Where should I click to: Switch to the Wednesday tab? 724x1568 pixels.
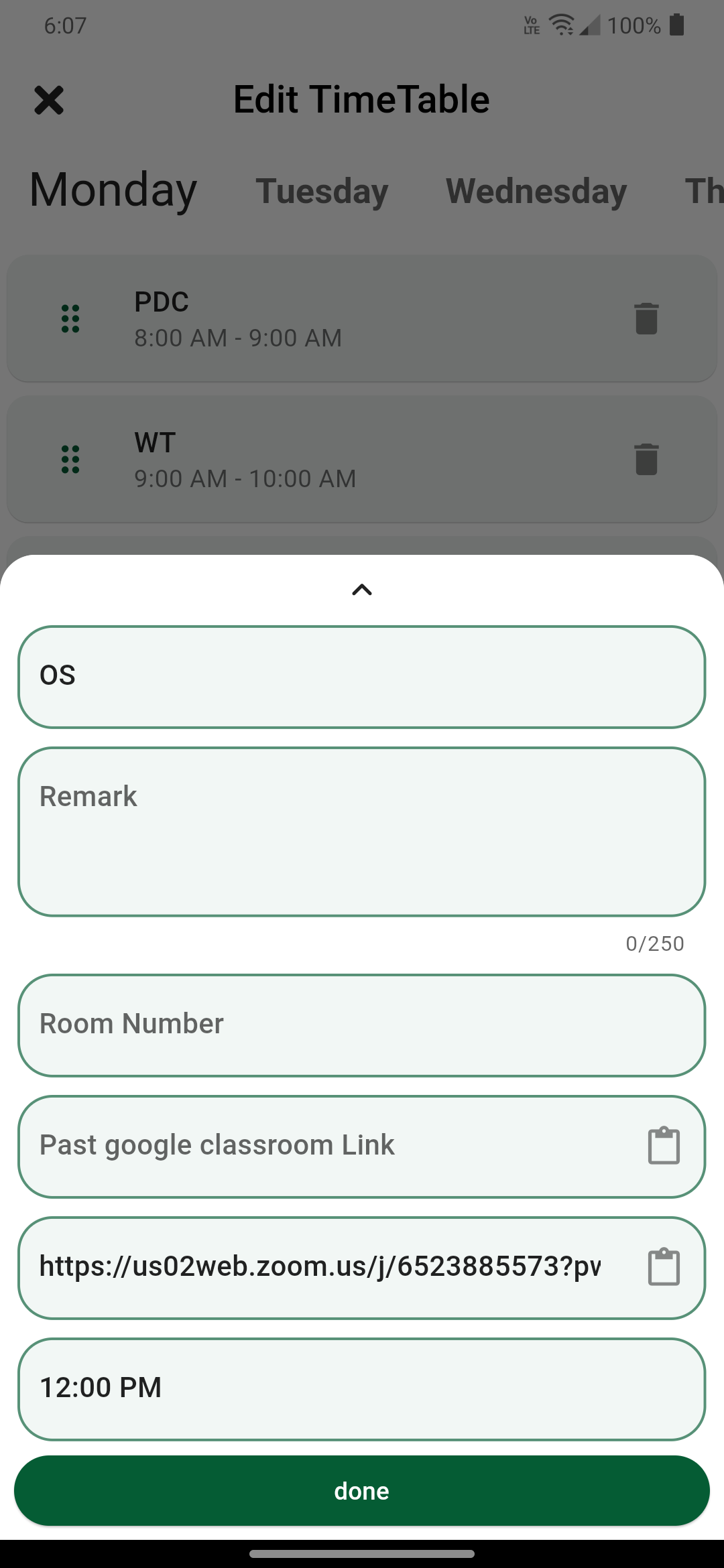coord(536,191)
